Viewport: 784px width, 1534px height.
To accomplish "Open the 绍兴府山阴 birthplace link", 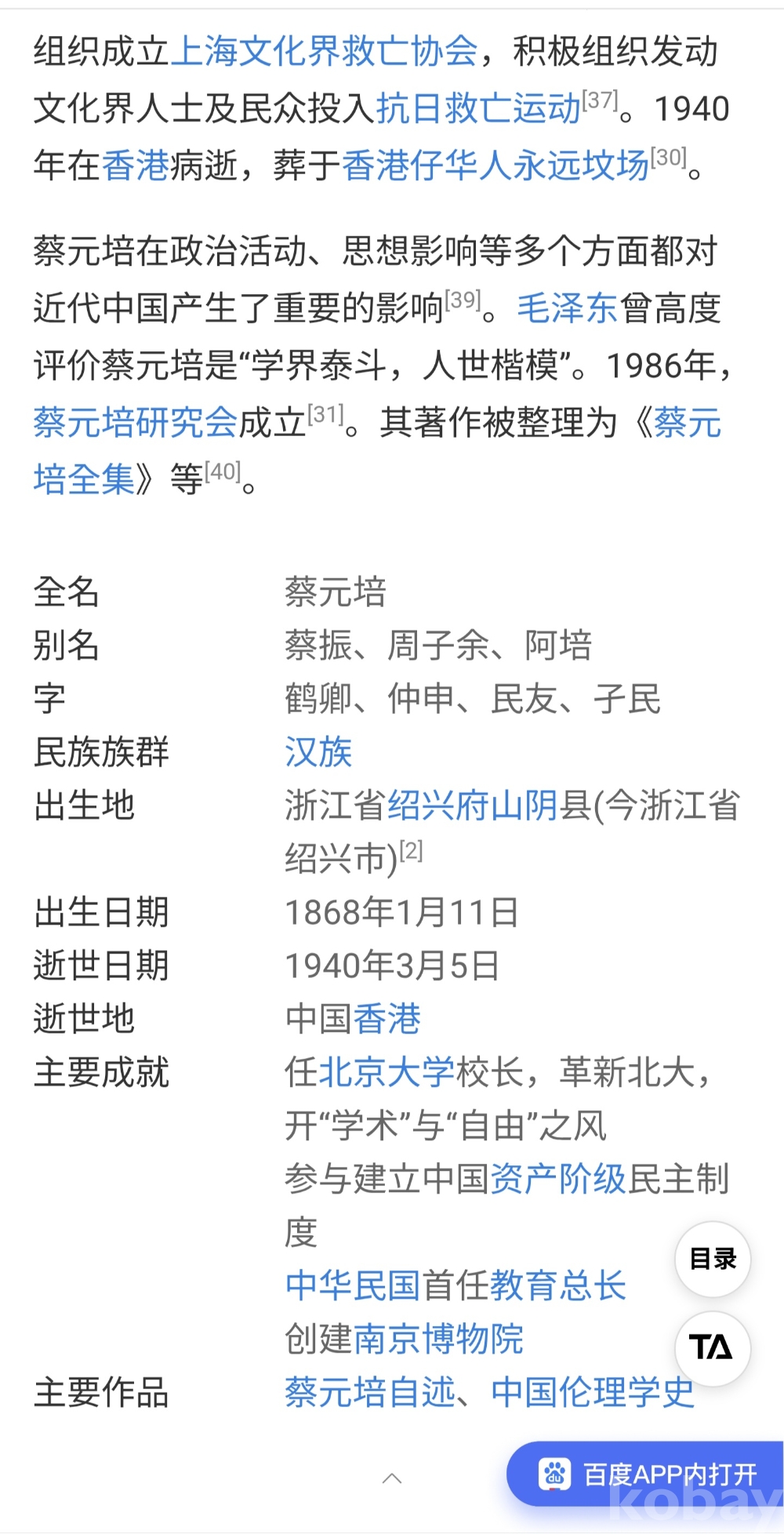I will click(x=473, y=805).
